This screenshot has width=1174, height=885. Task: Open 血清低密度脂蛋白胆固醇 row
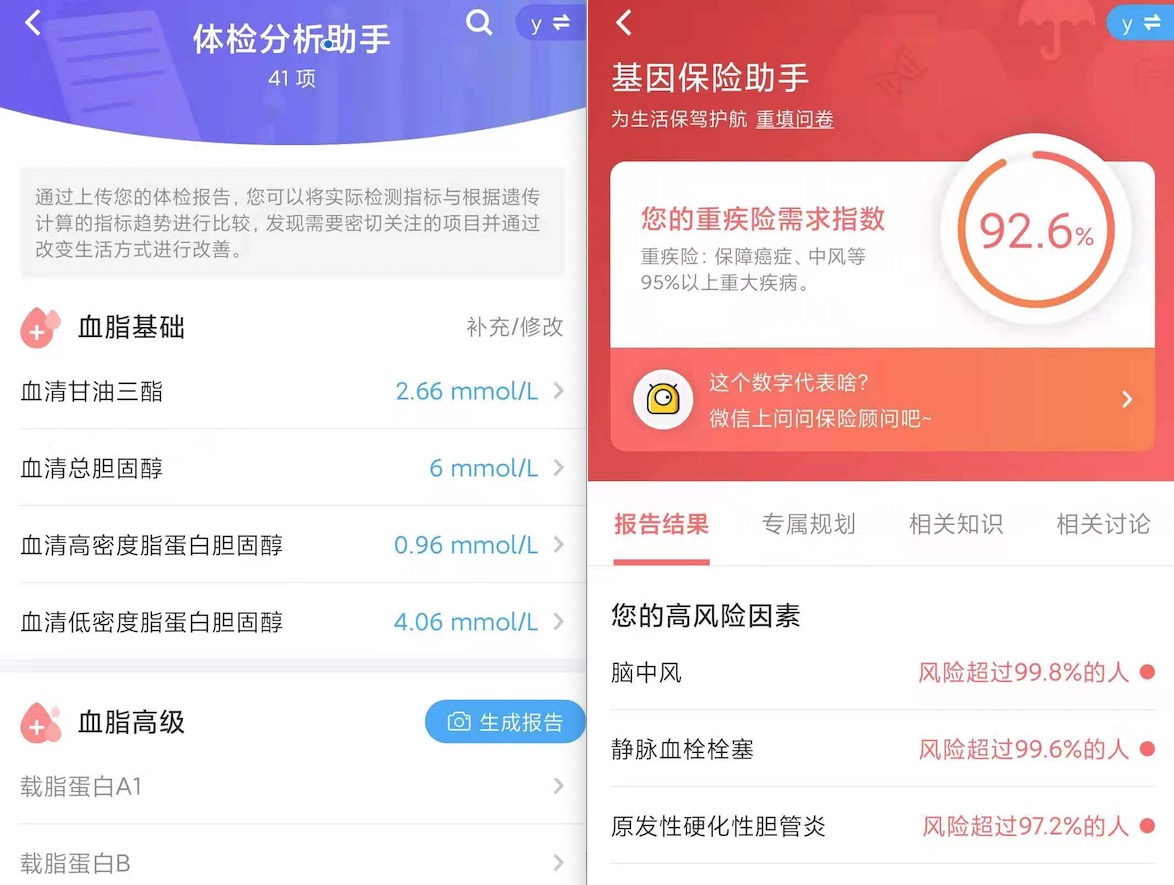coord(292,622)
